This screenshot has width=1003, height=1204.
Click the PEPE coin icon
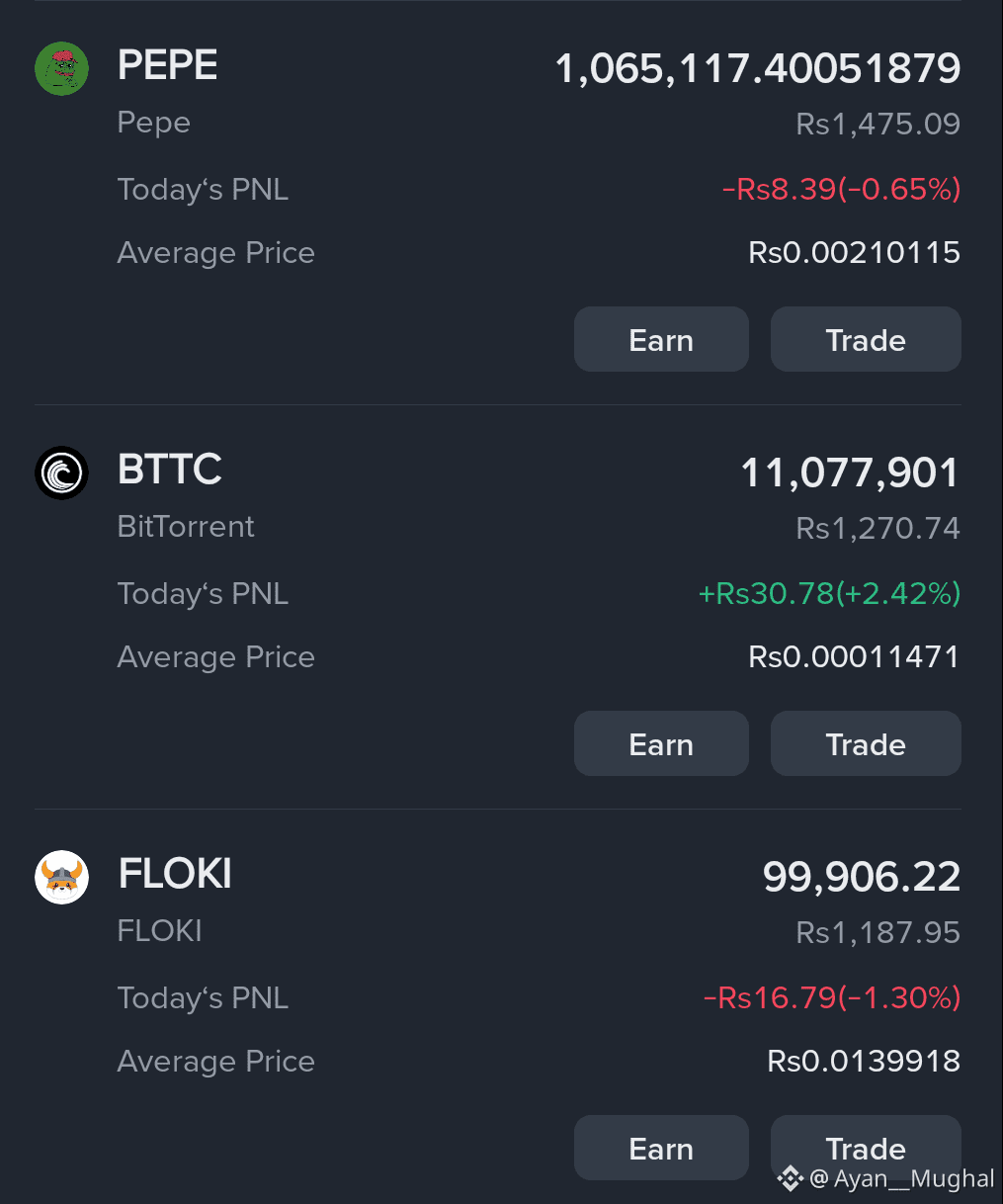(x=61, y=69)
